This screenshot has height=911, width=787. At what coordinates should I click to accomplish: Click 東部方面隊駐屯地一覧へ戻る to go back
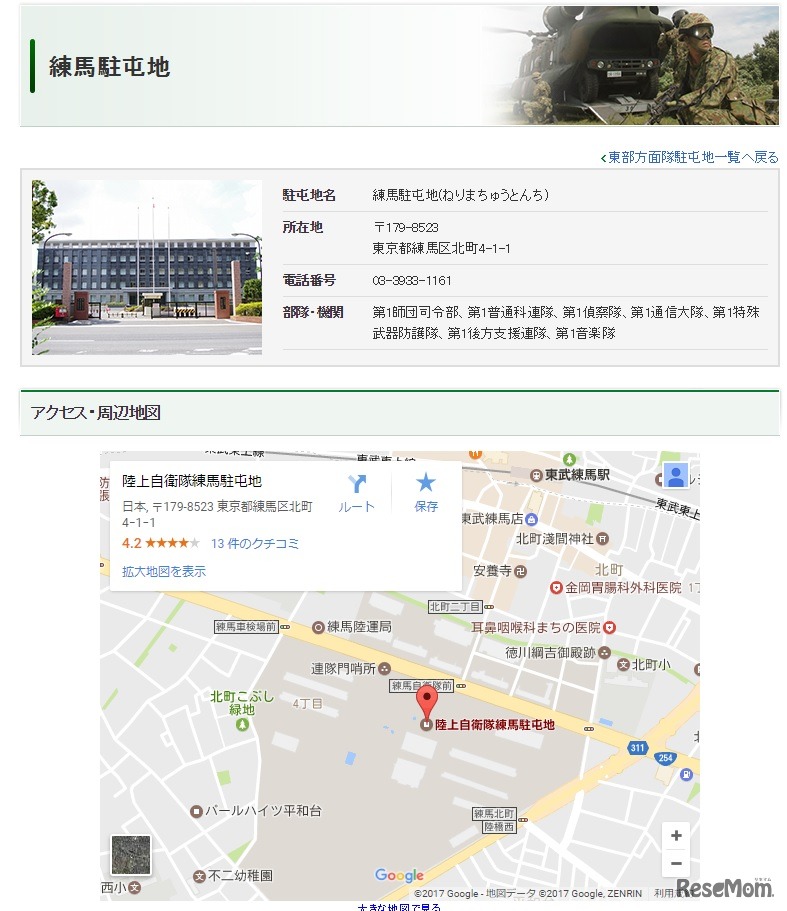tap(688, 157)
